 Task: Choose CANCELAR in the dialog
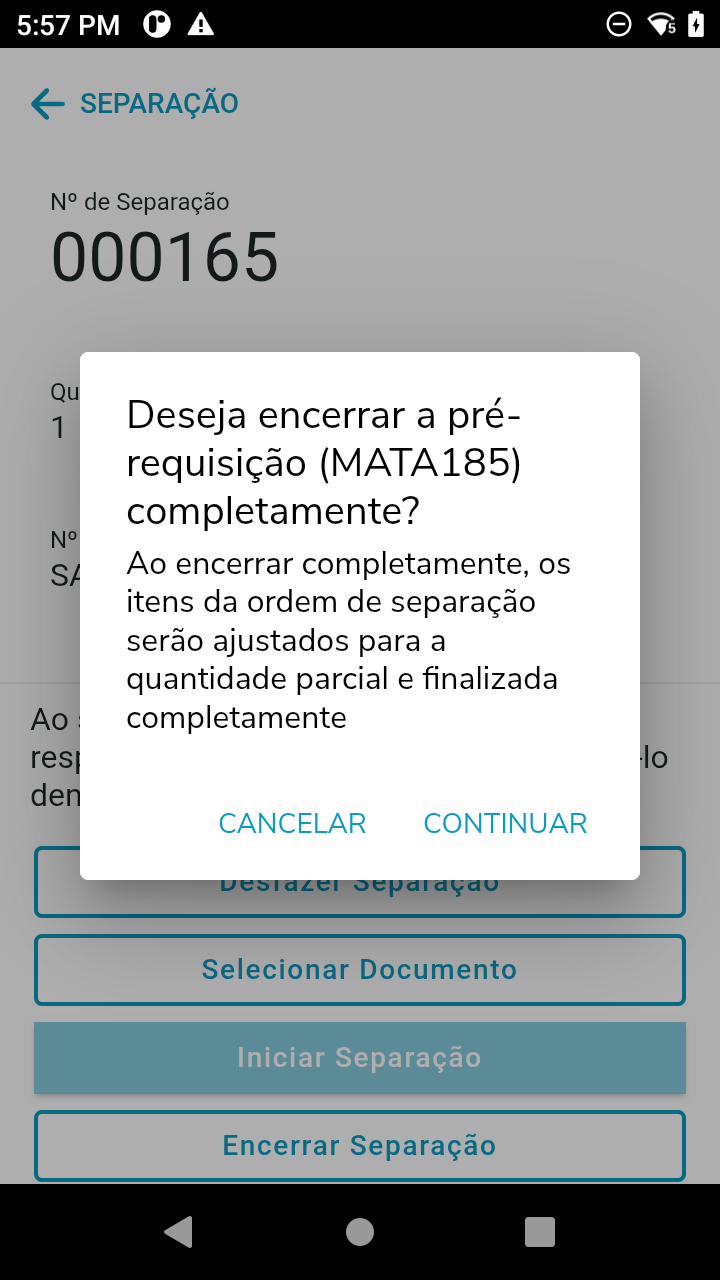click(x=292, y=823)
